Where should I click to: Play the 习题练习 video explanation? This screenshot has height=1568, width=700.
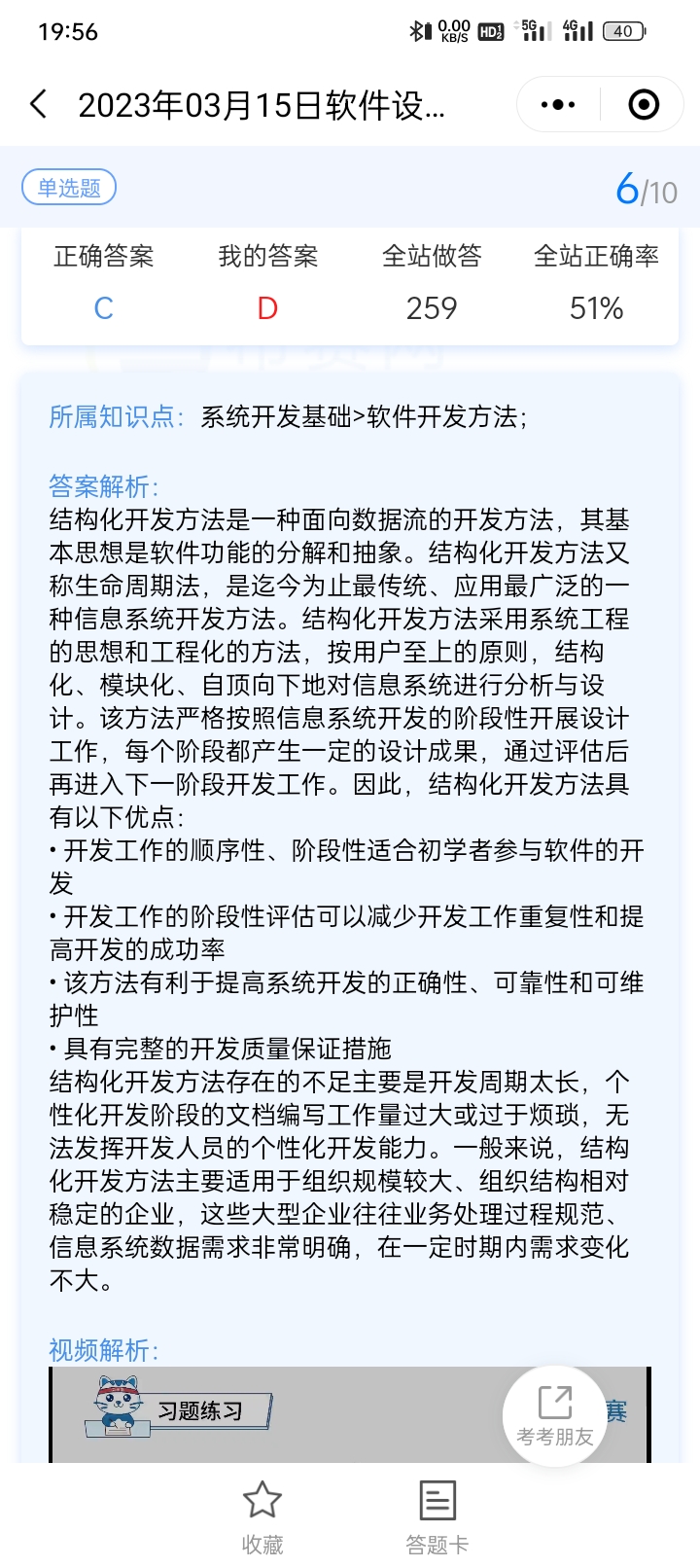350,1414
